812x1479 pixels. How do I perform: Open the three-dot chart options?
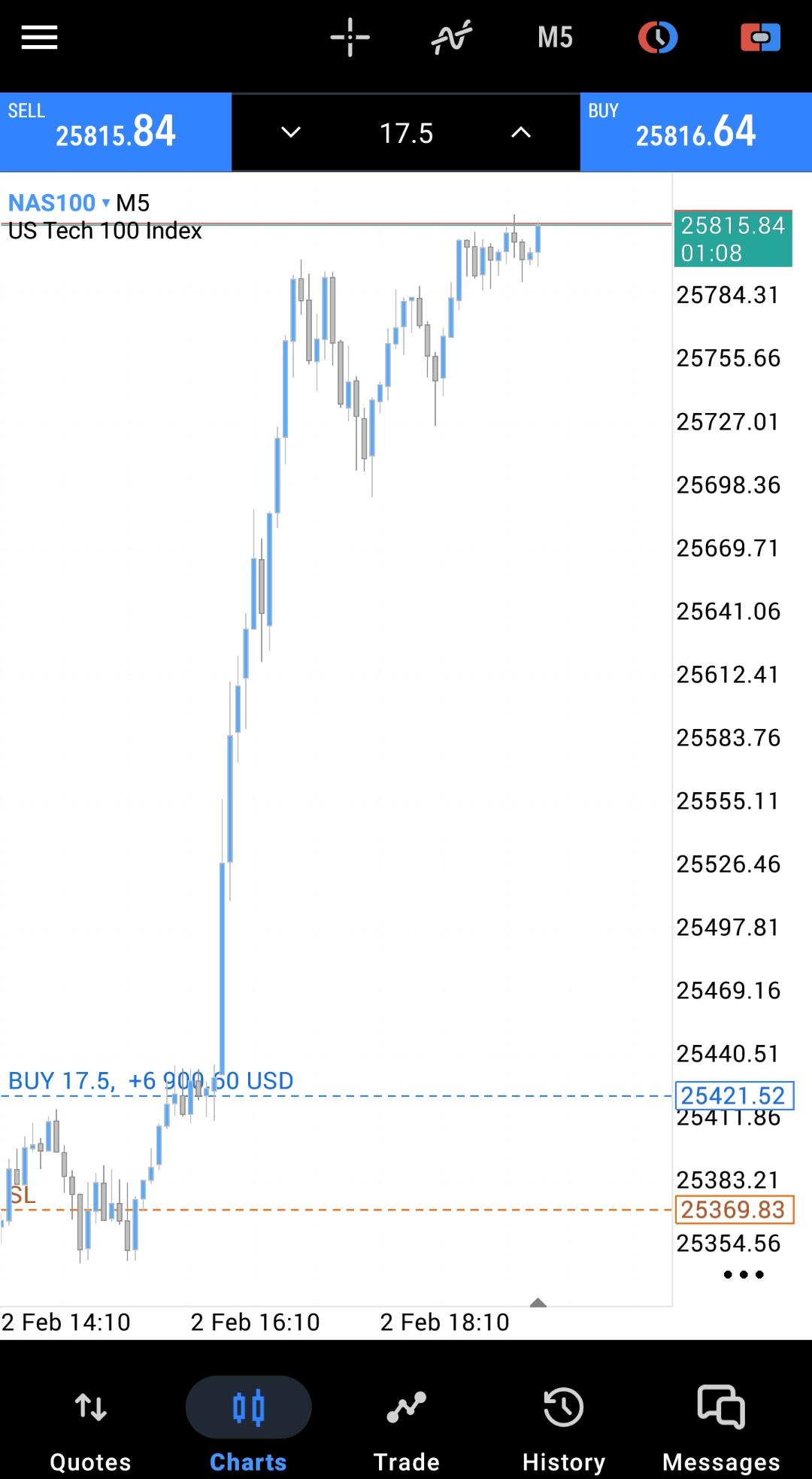pos(743,1274)
